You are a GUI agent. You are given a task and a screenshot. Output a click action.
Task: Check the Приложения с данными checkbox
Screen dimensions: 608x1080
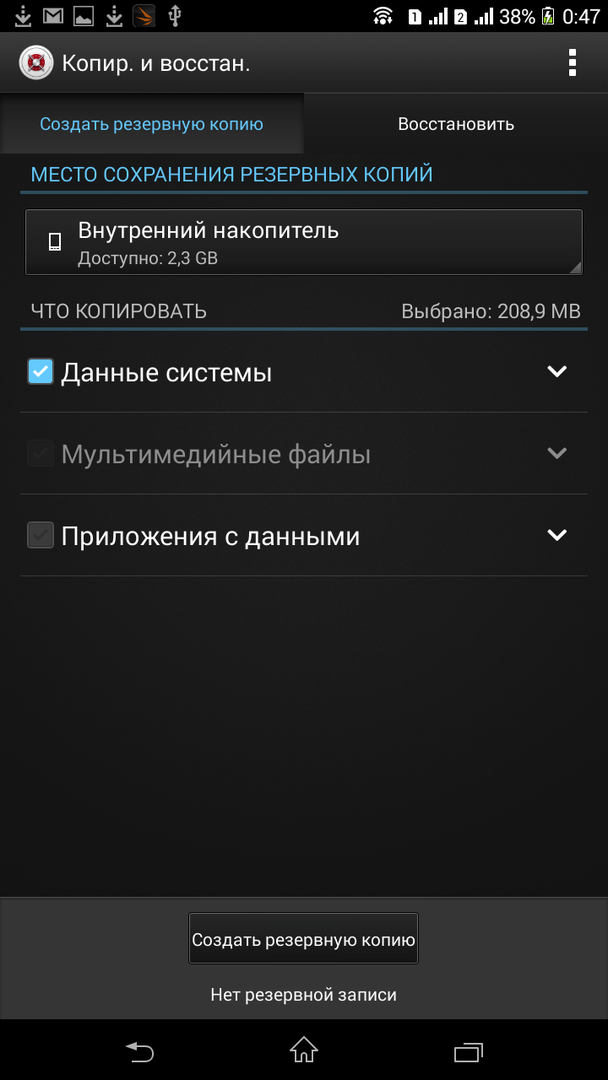point(40,536)
